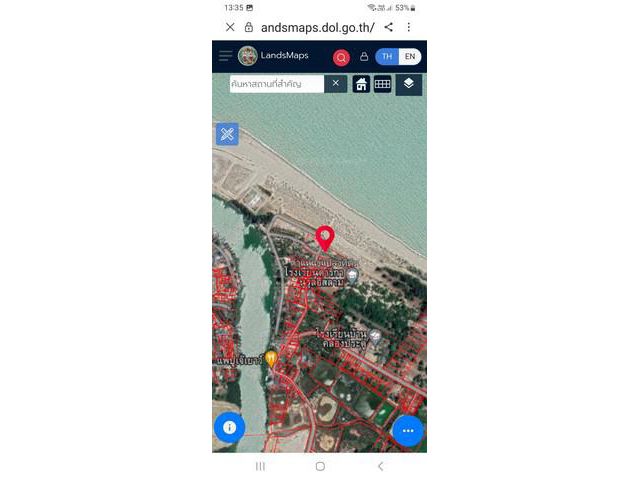Focus the place search field
640x480 pixels.
pyautogui.click(x=276, y=84)
